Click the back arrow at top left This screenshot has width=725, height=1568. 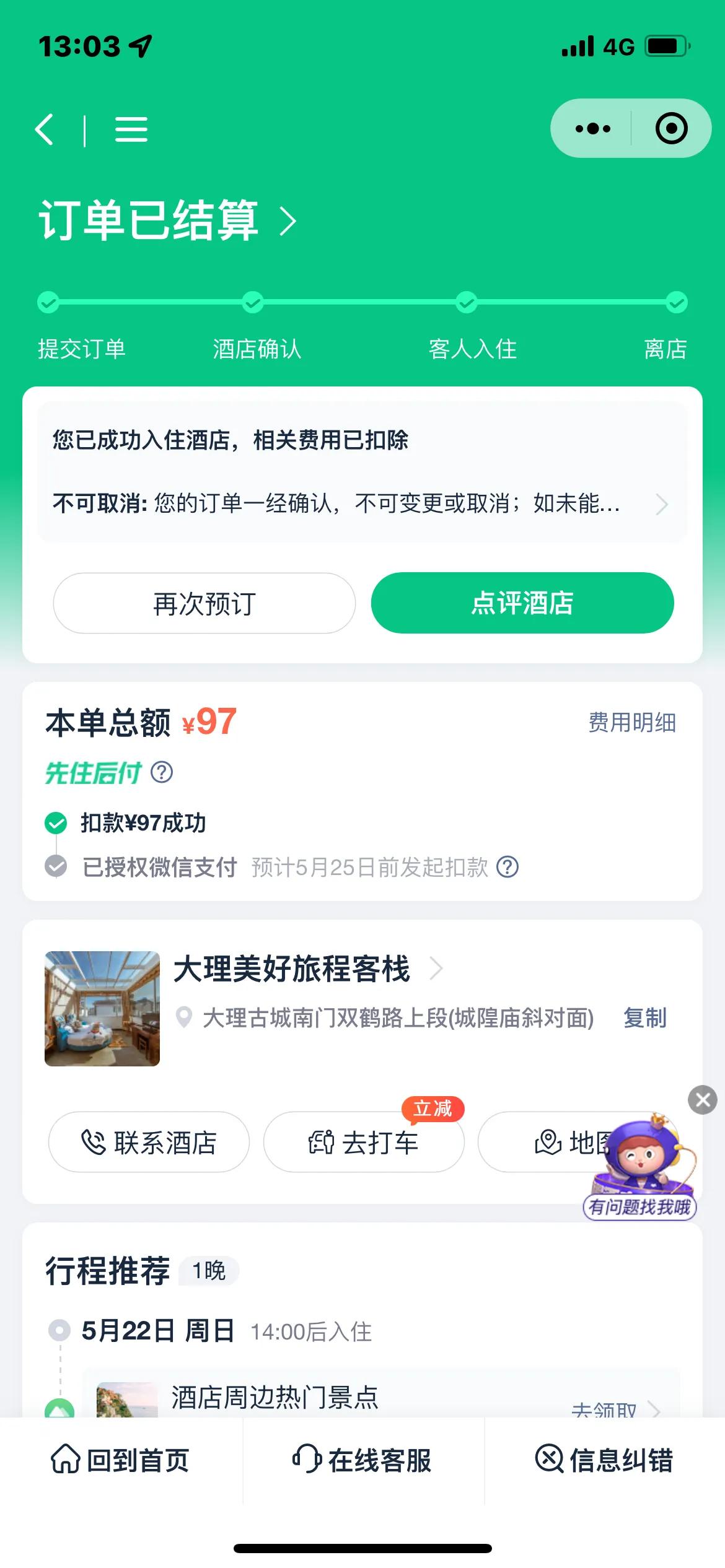[x=46, y=129]
